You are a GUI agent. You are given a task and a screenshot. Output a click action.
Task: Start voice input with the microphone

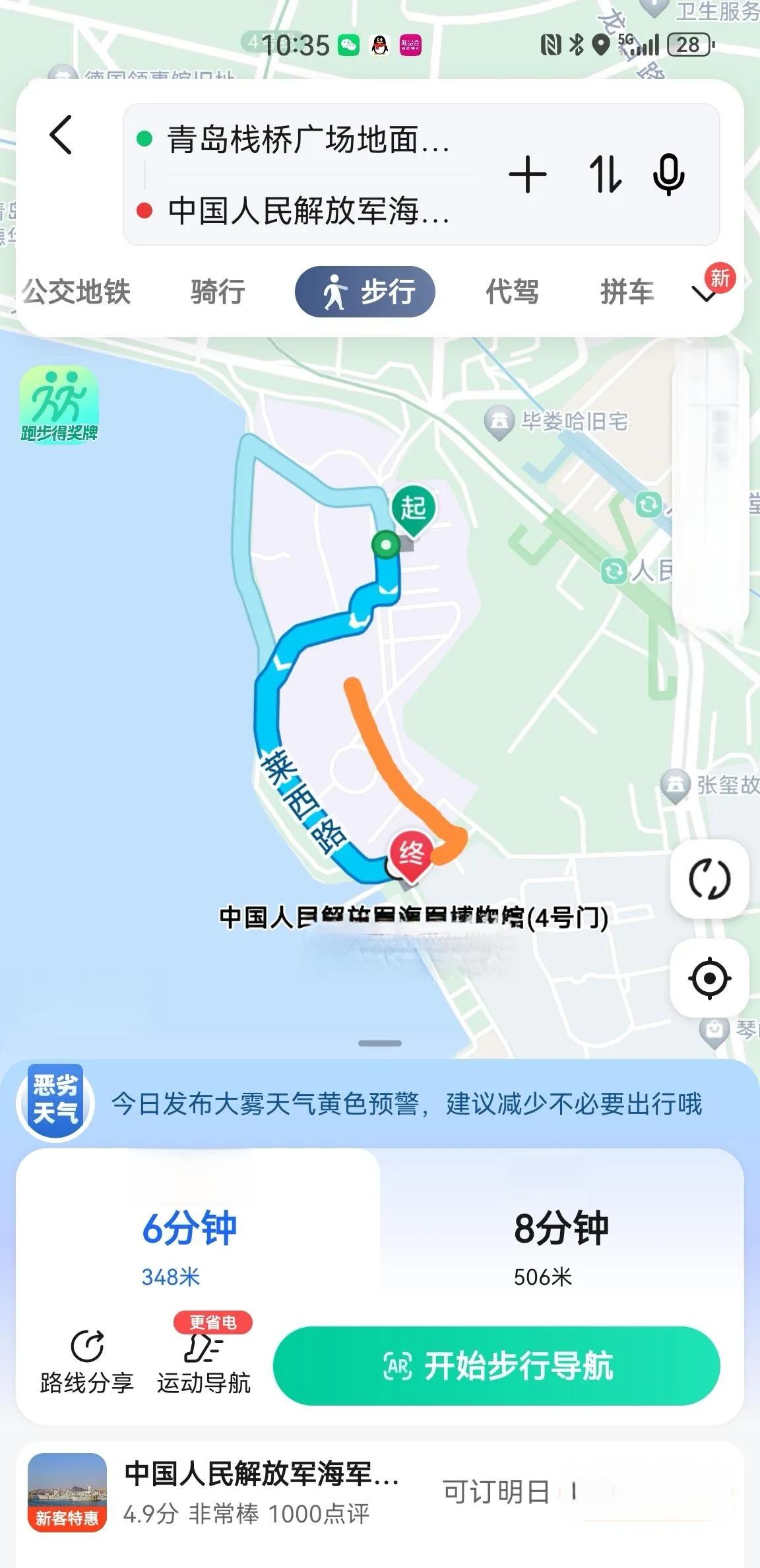tap(668, 175)
